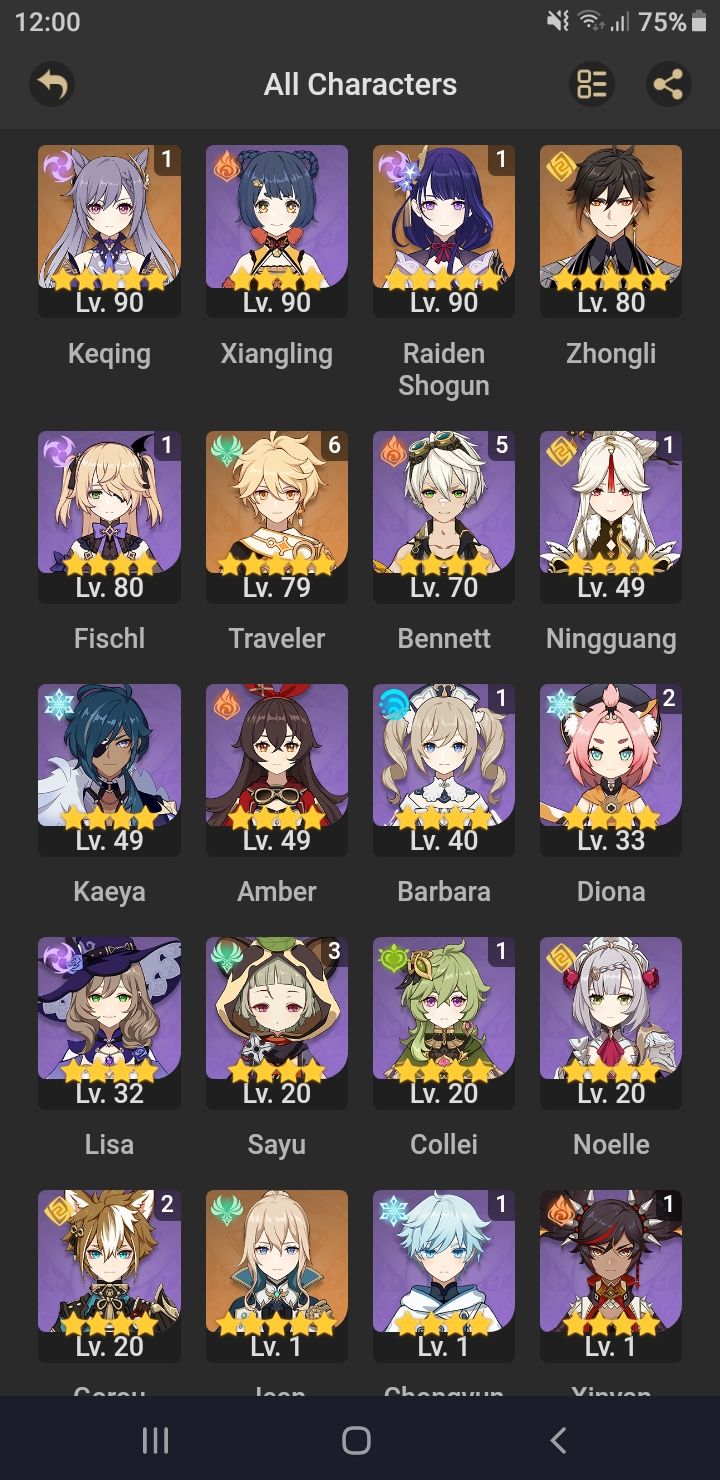Image resolution: width=720 pixels, height=1480 pixels.
Task: Share the All Characters page
Action: coord(668,85)
